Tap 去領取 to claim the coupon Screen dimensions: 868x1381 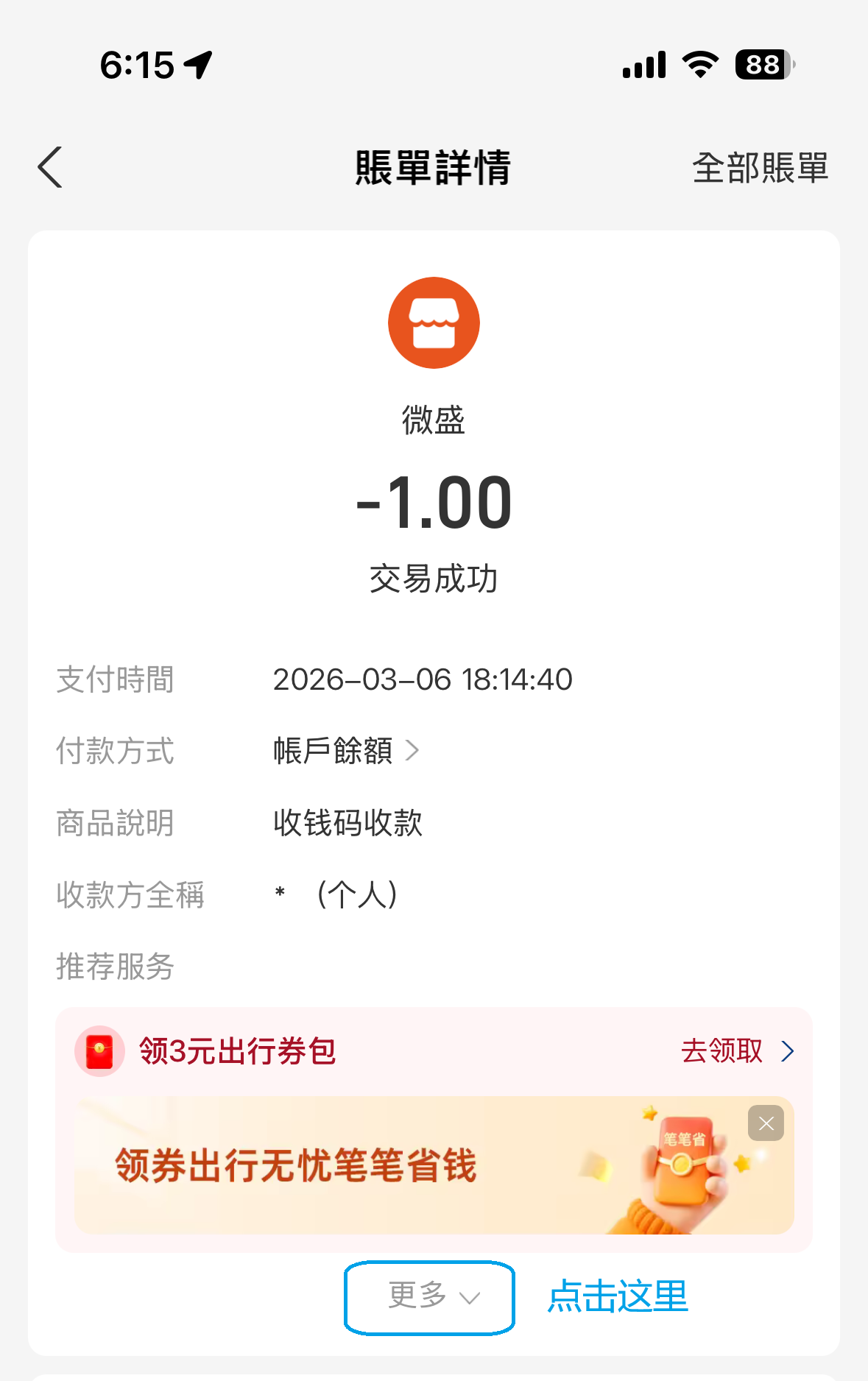(x=722, y=1051)
